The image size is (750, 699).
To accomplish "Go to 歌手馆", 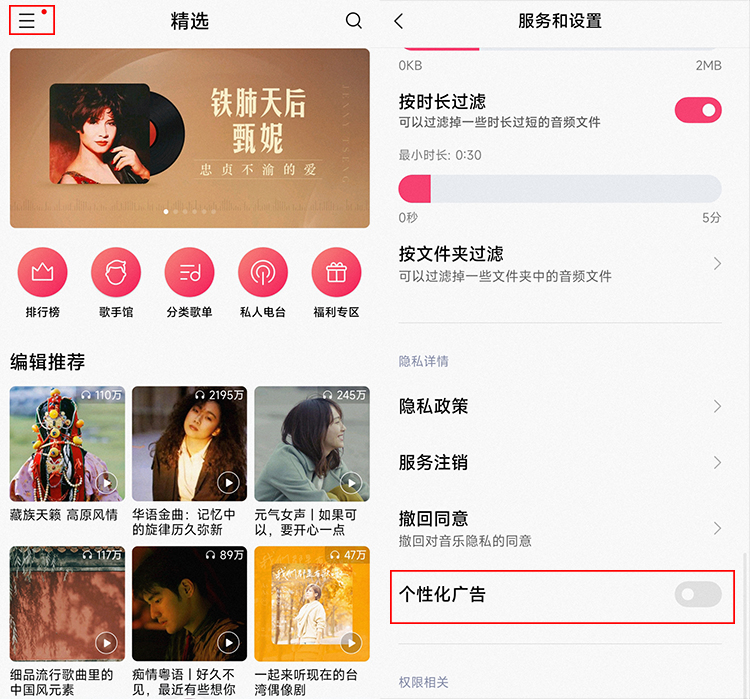I will click(x=116, y=272).
